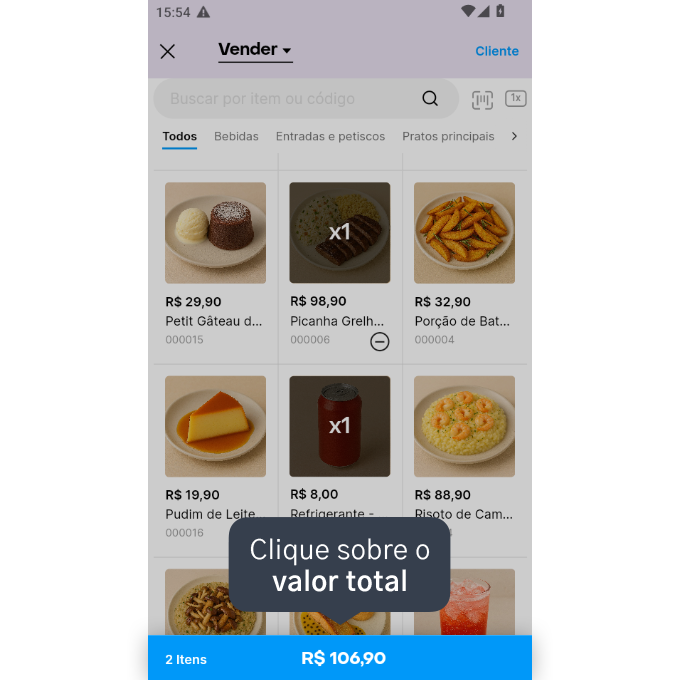Image resolution: width=680 pixels, height=680 pixels.
Task: Tap the Cliente link
Action: (497, 51)
